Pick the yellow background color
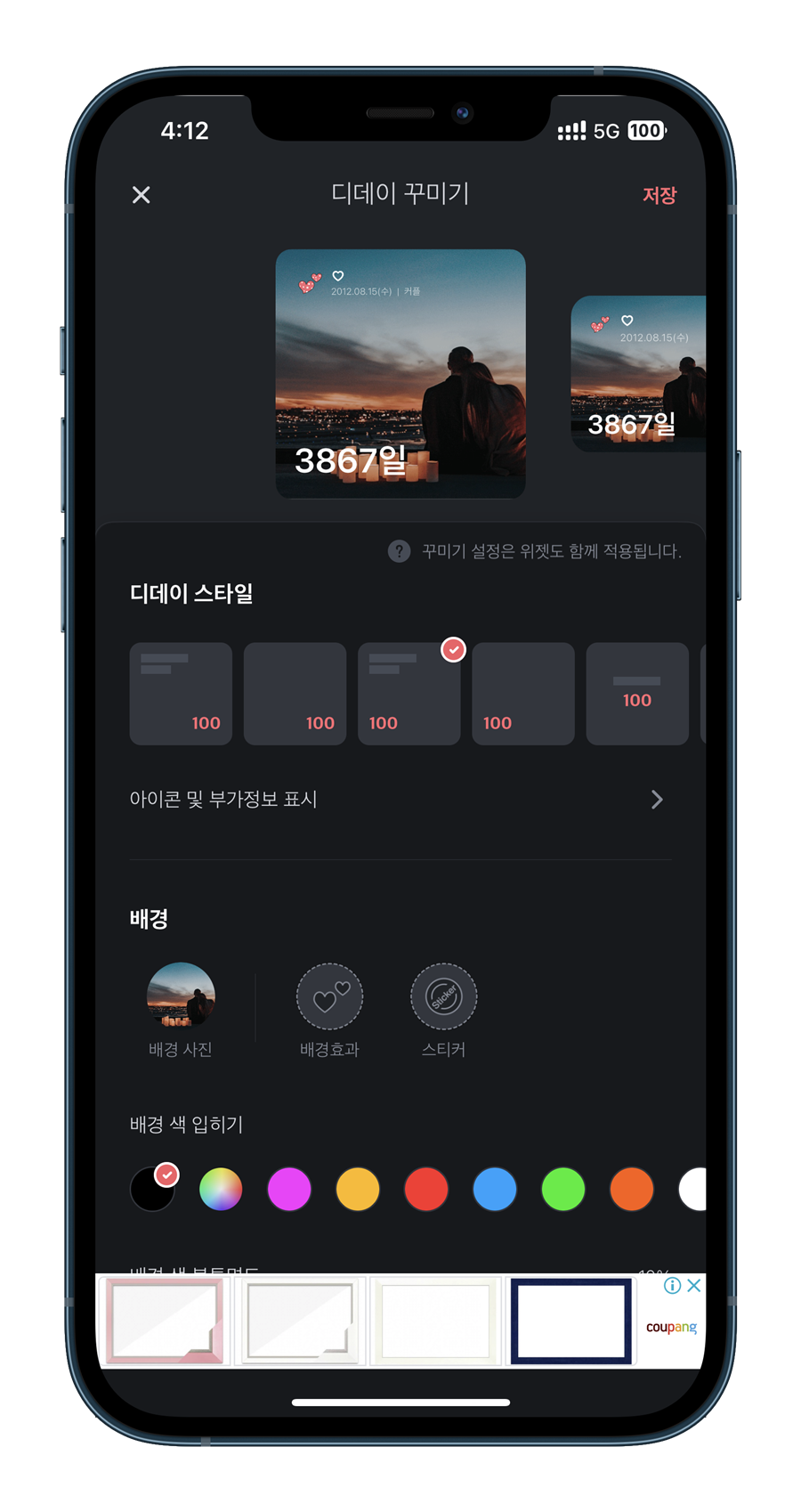The width and height of the screenshot is (801, 1512). click(x=358, y=1190)
